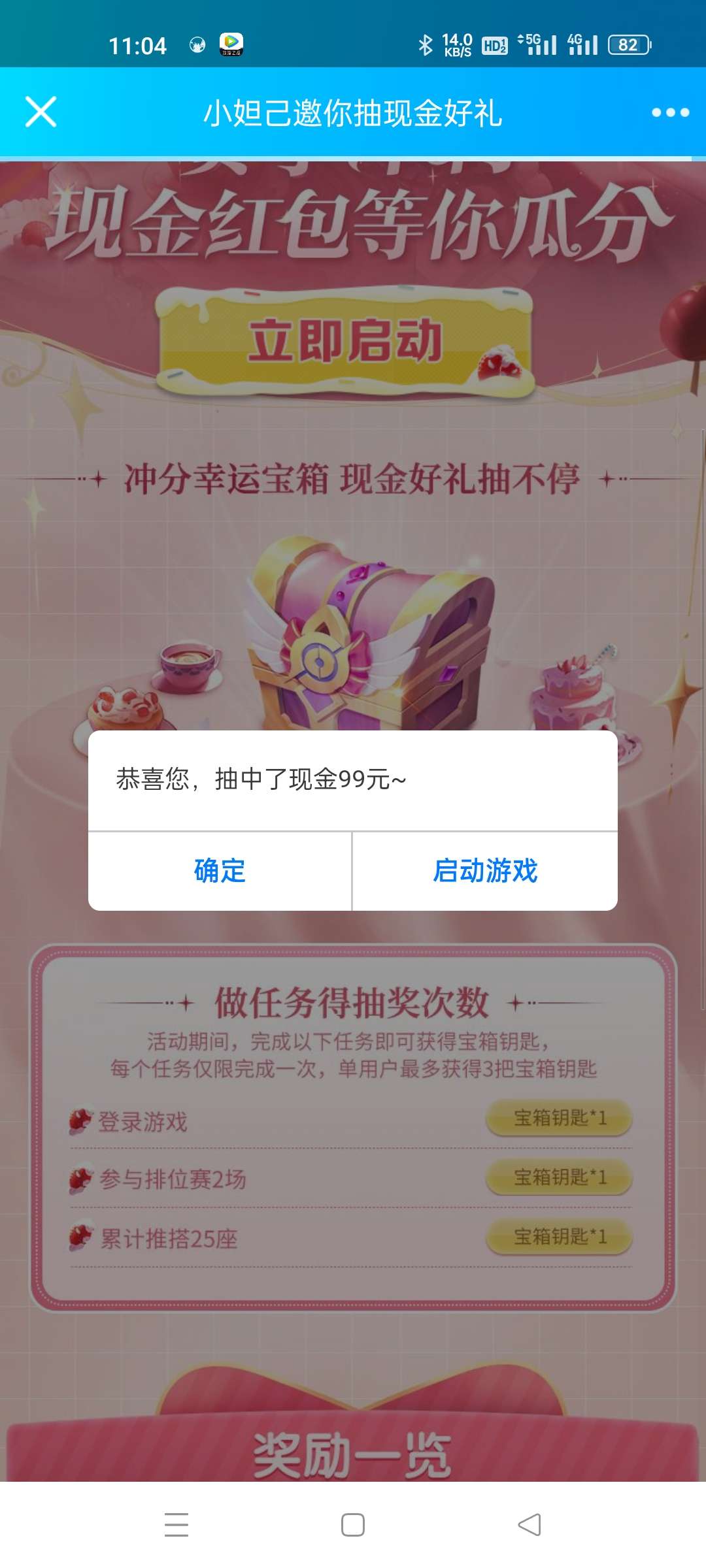The image size is (706, 1568).
Task: Open the three-dot more options menu
Action: point(670,112)
